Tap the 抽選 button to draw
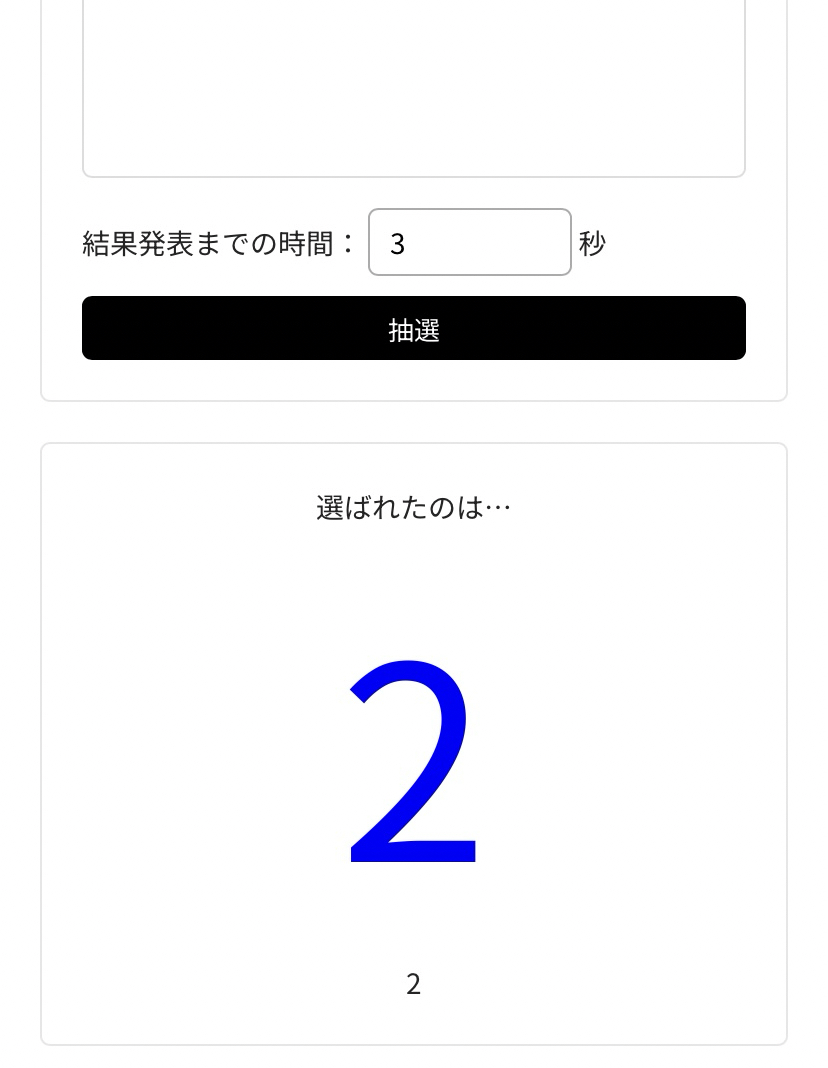Screen dimensions: 828x1068 point(413,328)
